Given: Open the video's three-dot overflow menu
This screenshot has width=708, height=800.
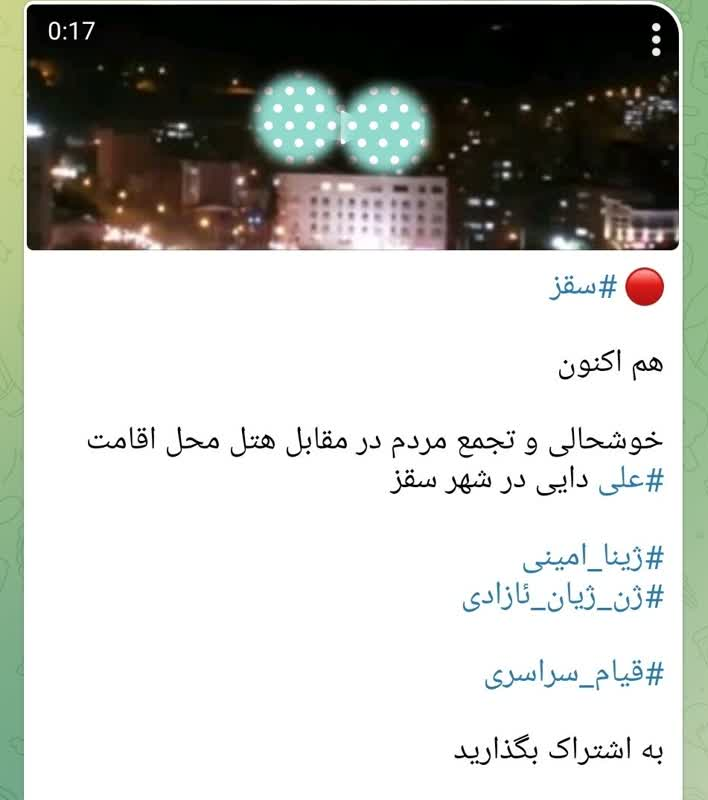Looking at the screenshot, I should (656, 39).
